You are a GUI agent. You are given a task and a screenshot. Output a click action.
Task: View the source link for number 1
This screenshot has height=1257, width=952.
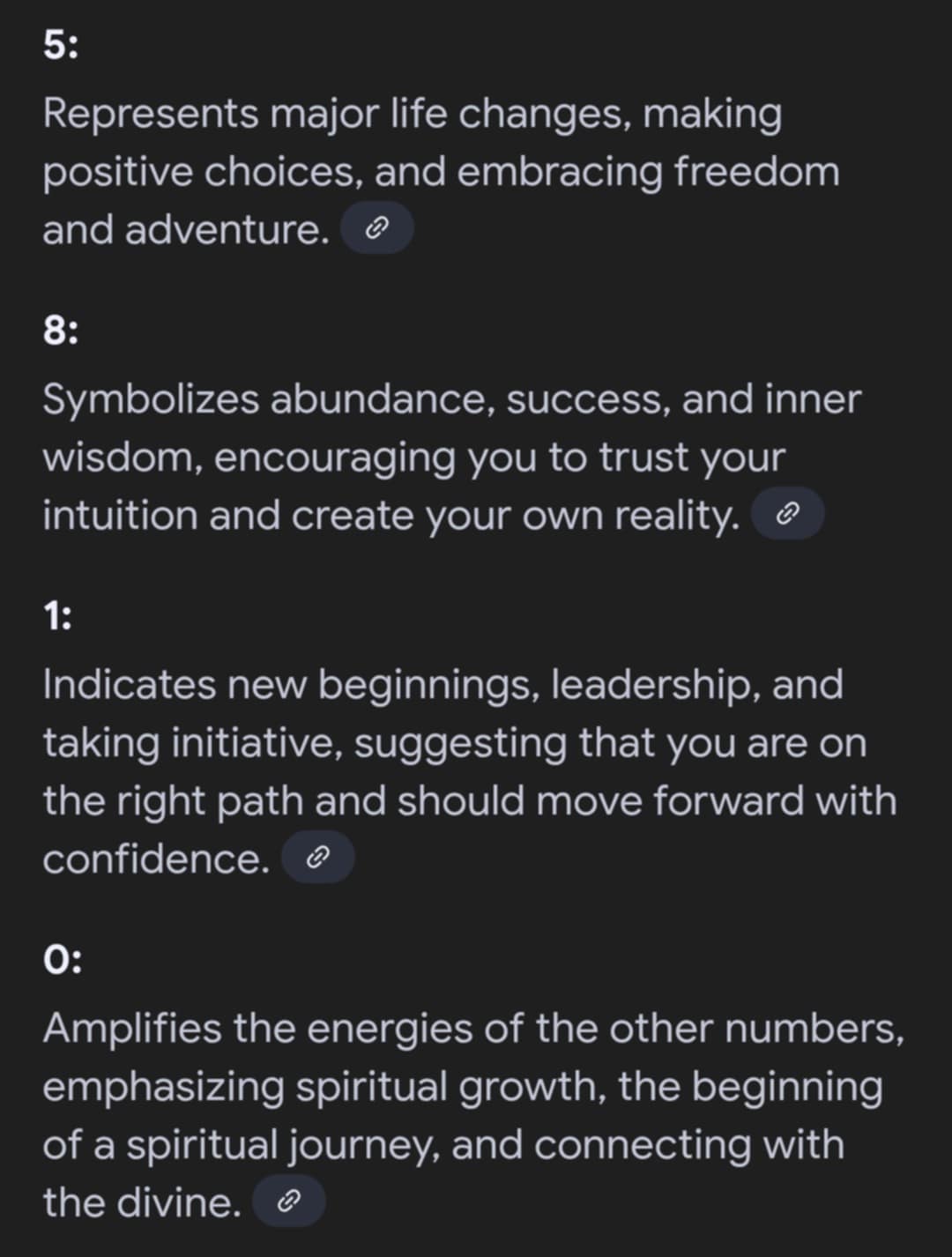317,858
